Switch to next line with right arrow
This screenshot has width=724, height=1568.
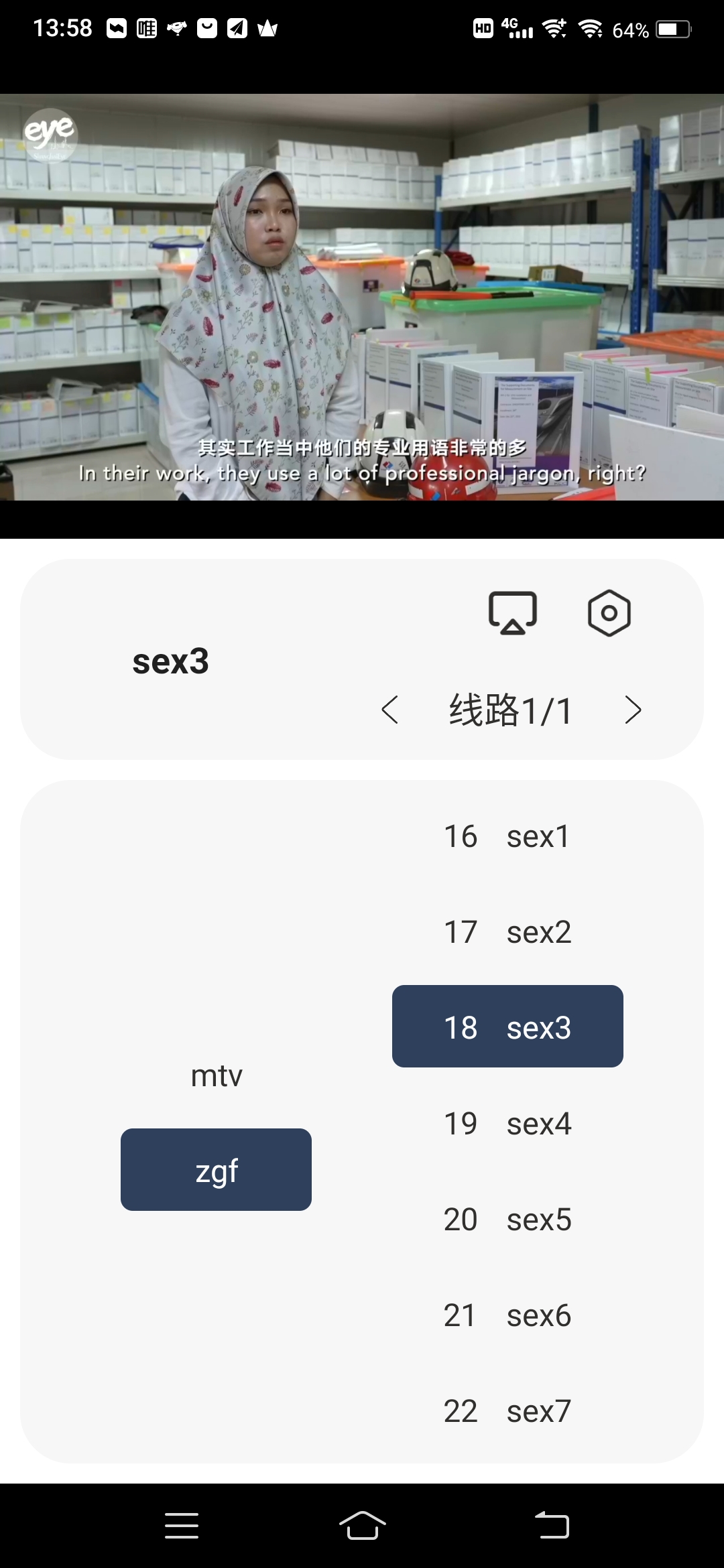click(632, 710)
